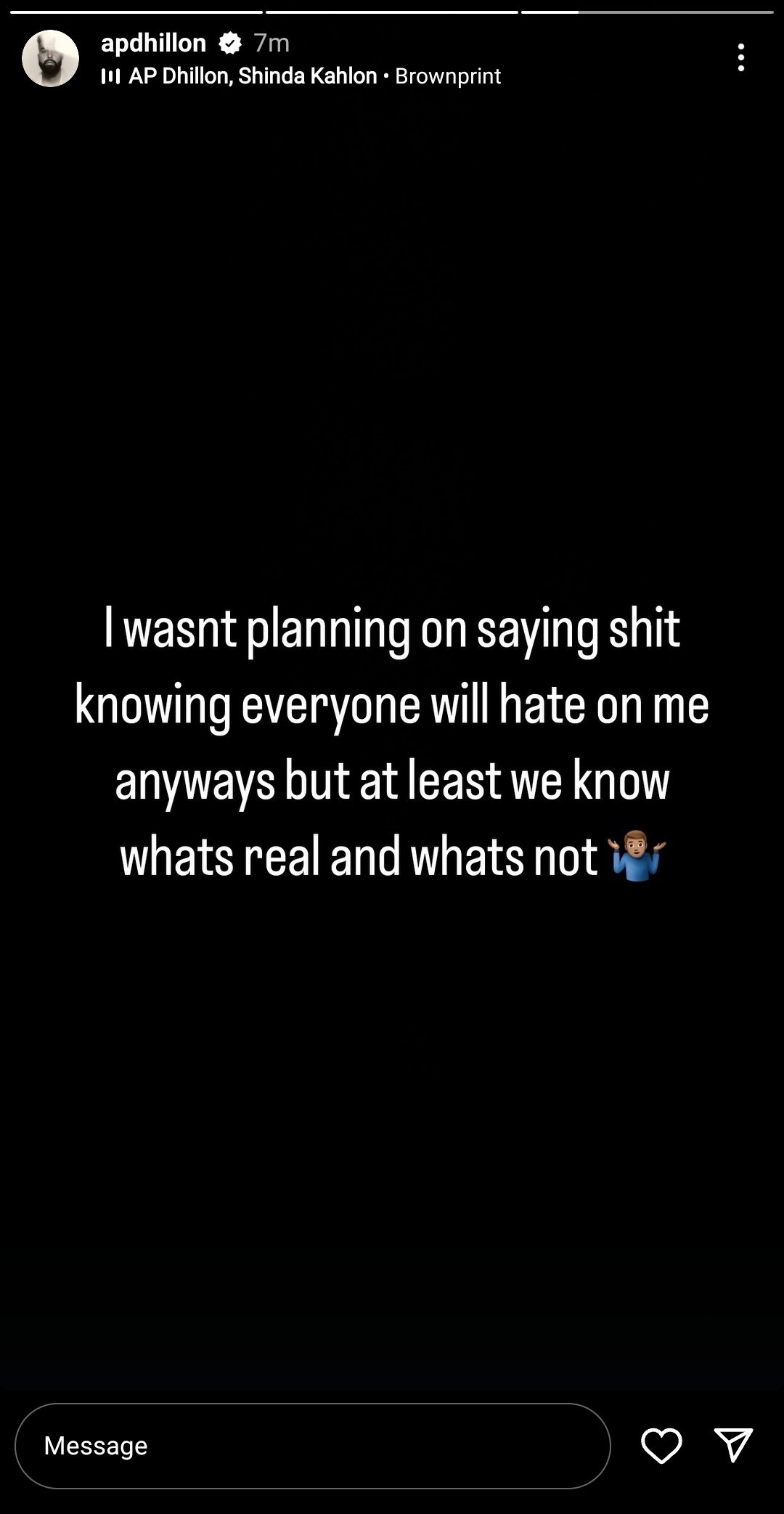Like this story with the heart
The width and height of the screenshot is (784, 1514).
click(x=661, y=1445)
